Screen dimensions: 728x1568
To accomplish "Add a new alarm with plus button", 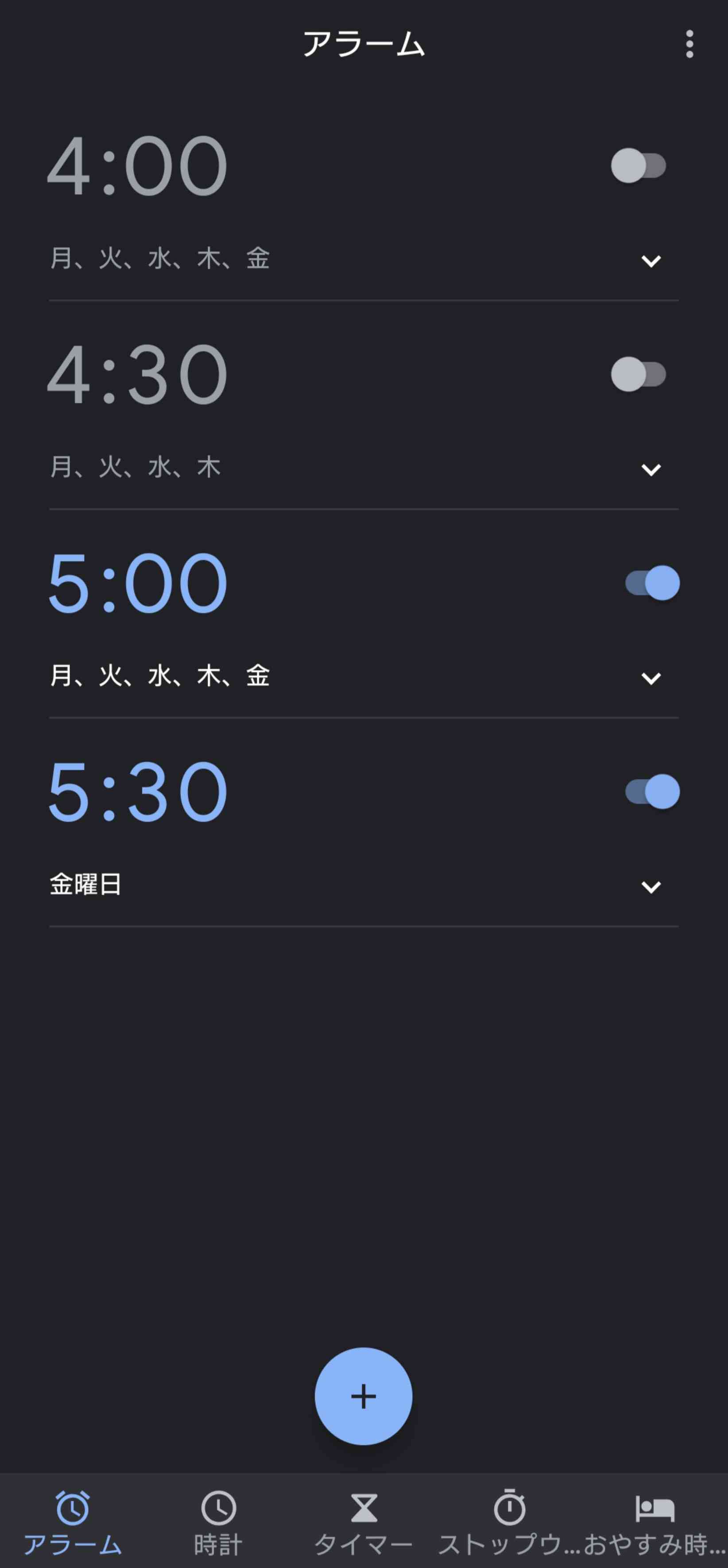I will (x=364, y=1396).
